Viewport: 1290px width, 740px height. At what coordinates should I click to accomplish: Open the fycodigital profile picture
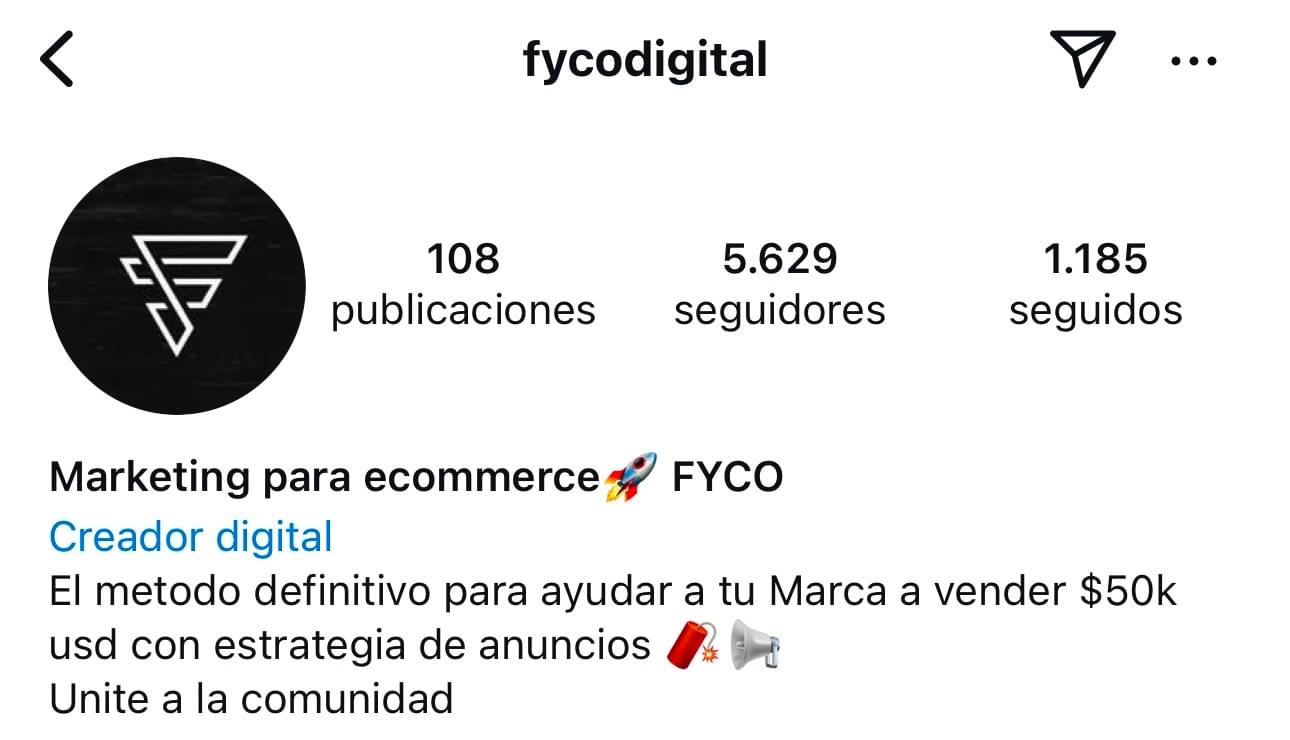point(177,286)
